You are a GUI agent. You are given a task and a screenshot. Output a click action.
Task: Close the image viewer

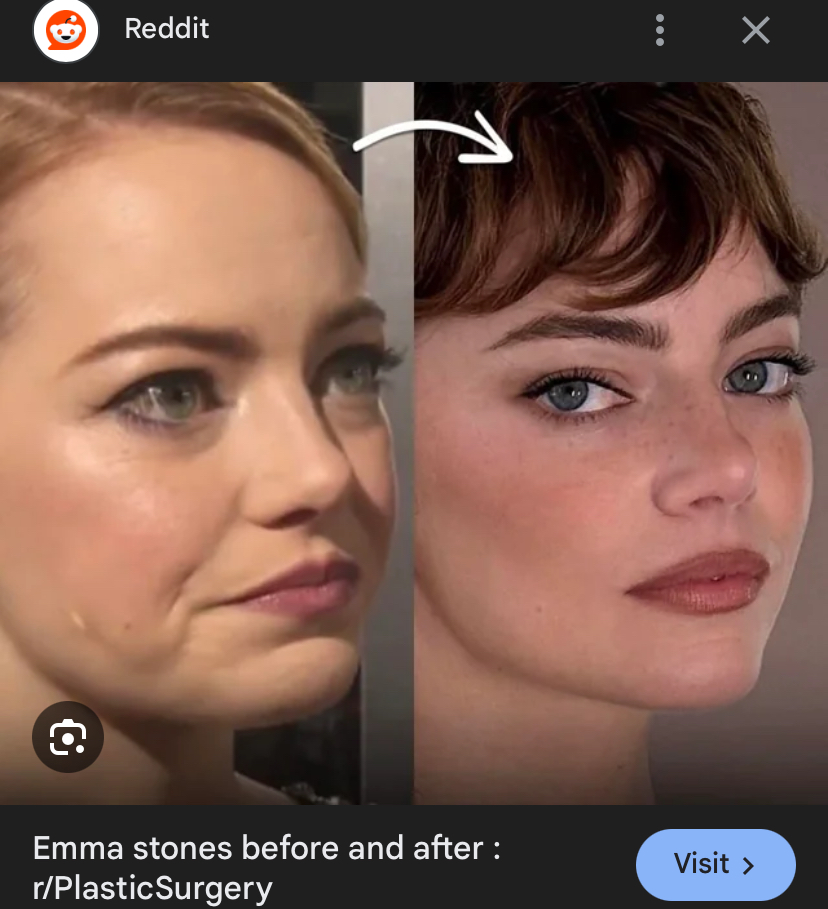click(x=756, y=30)
